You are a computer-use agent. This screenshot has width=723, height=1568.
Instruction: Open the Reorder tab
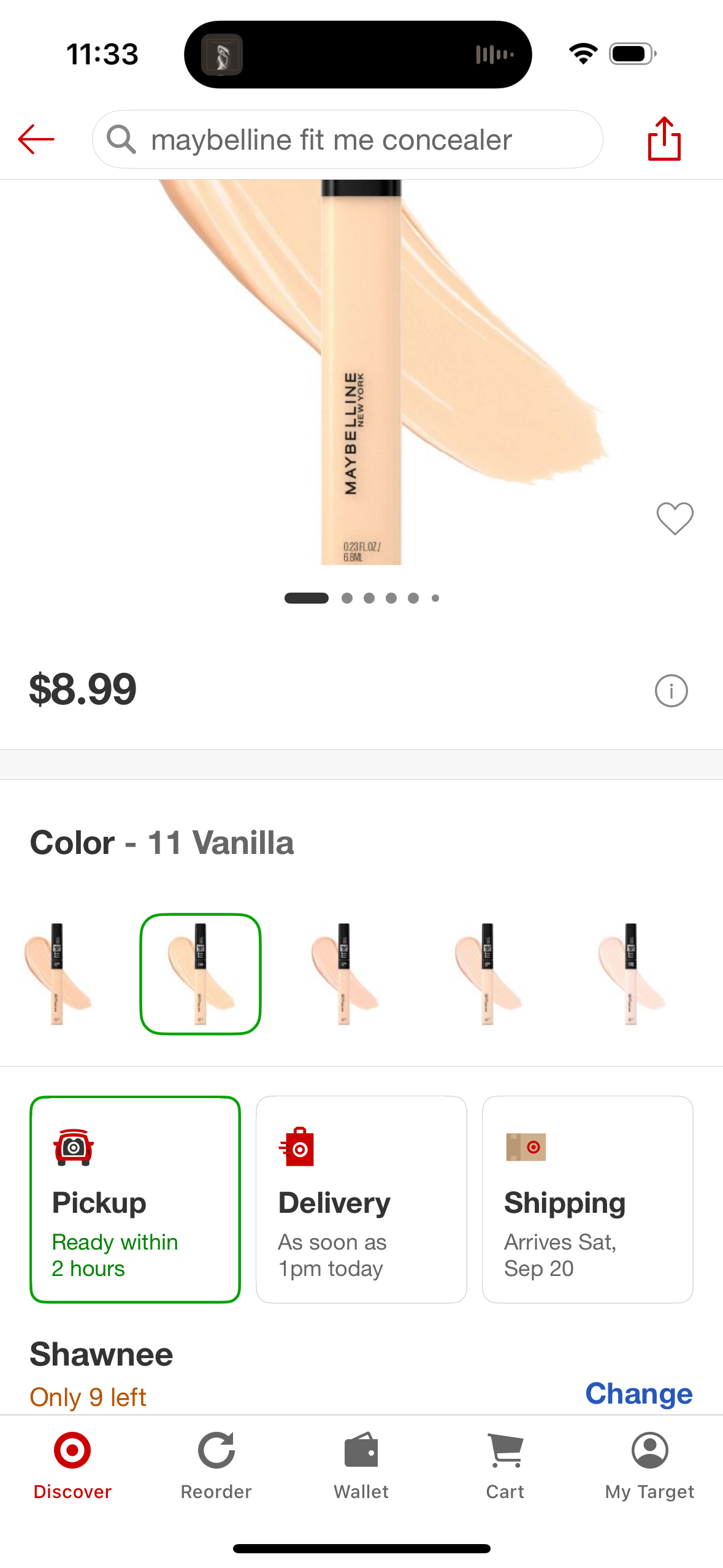(216, 1464)
